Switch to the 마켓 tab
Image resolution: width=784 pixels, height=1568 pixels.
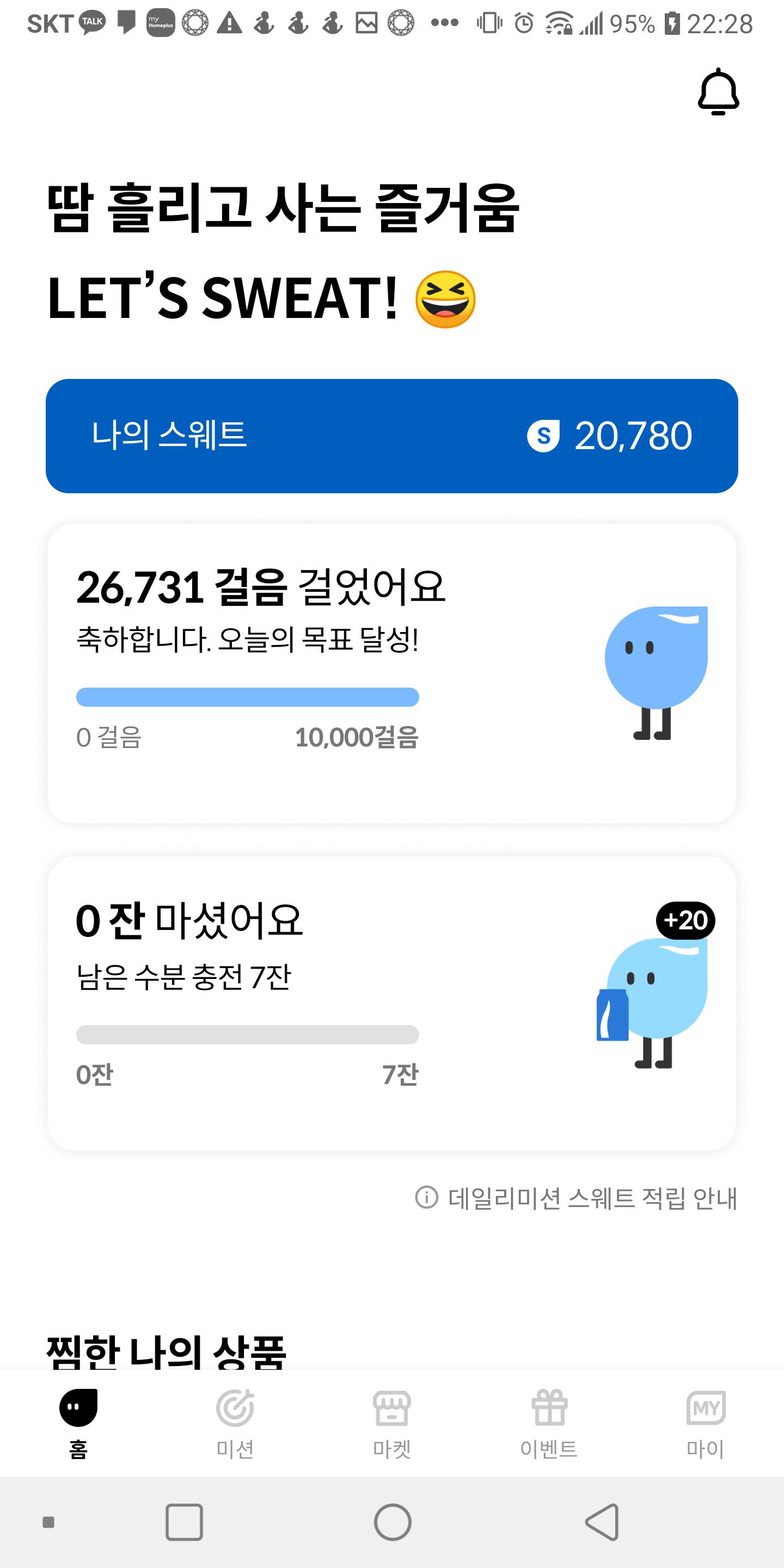click(392, 1423)
